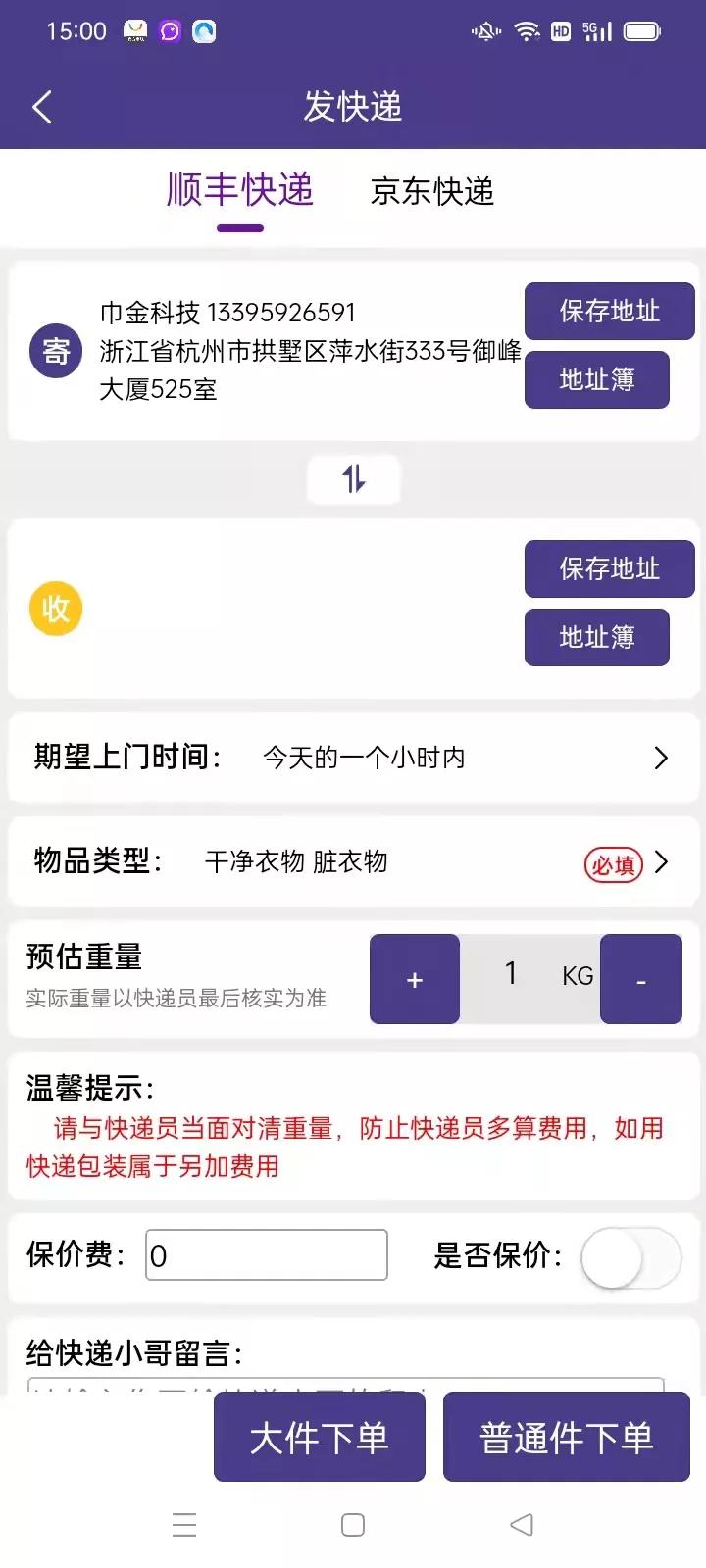The width and height of the screenshot is (706, 1568).
Task: Click the sender 寄 avatar icon
Action: (x=55, y=350)
